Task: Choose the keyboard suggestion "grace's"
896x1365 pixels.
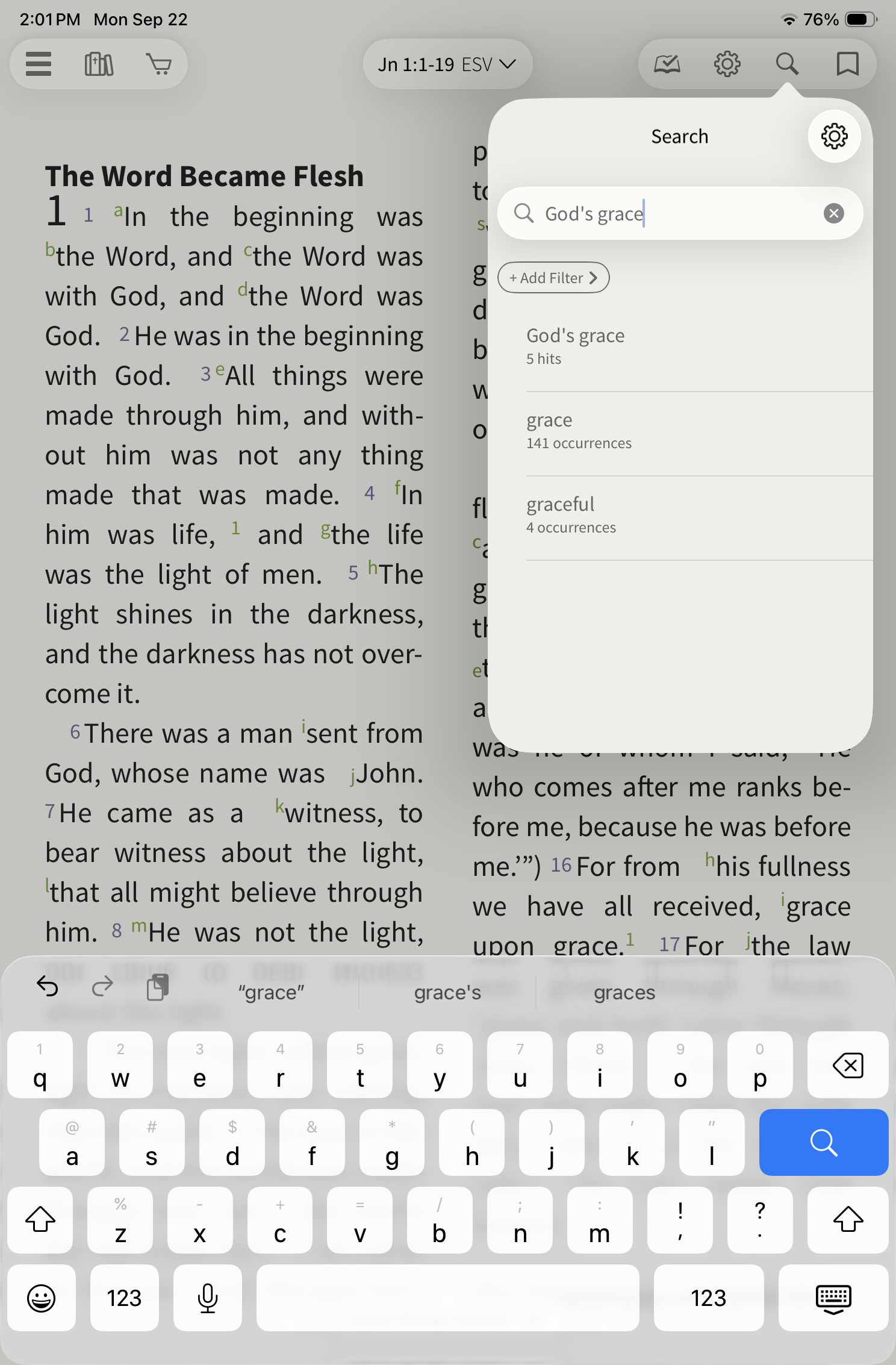Action: click(x=447, y=992)
